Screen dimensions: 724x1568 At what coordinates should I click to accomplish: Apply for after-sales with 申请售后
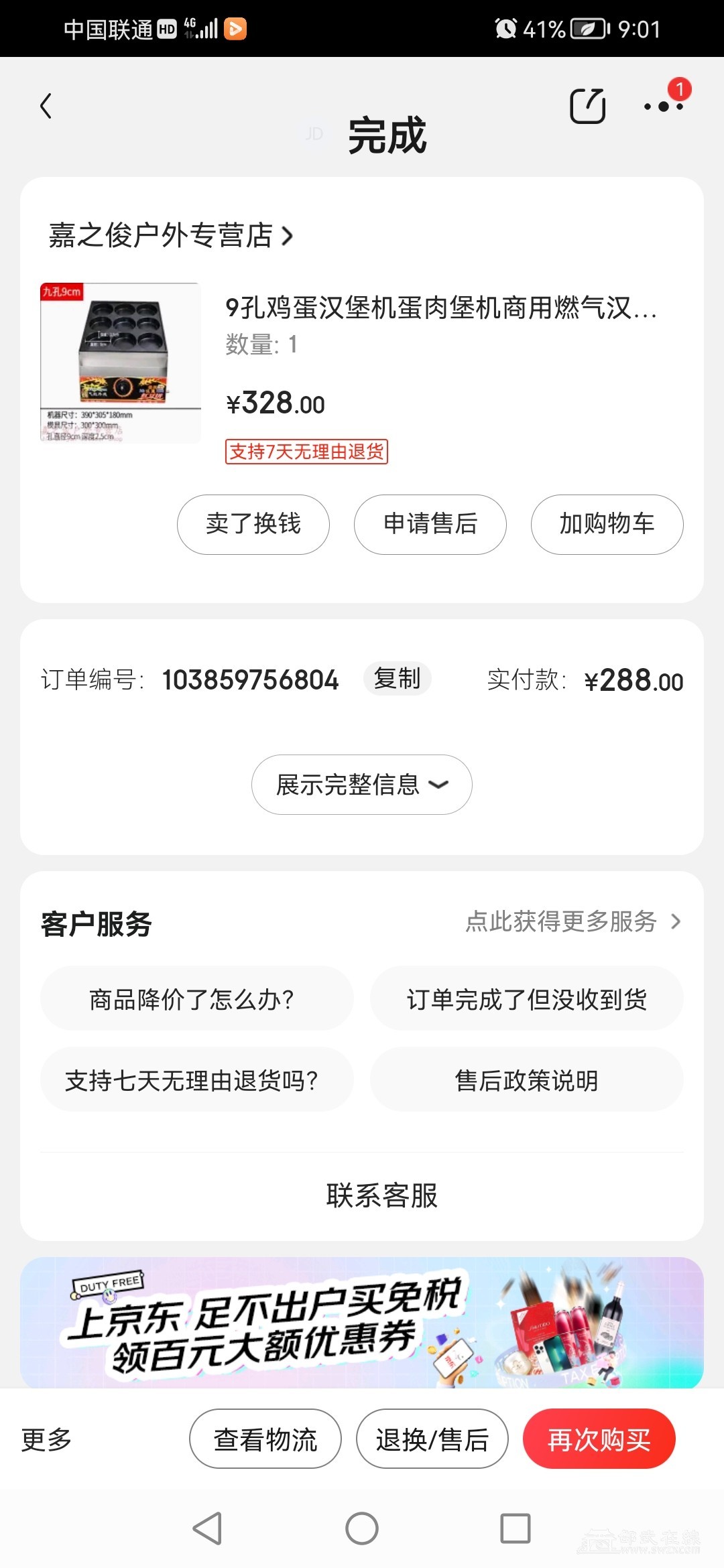tap(430, 524)
